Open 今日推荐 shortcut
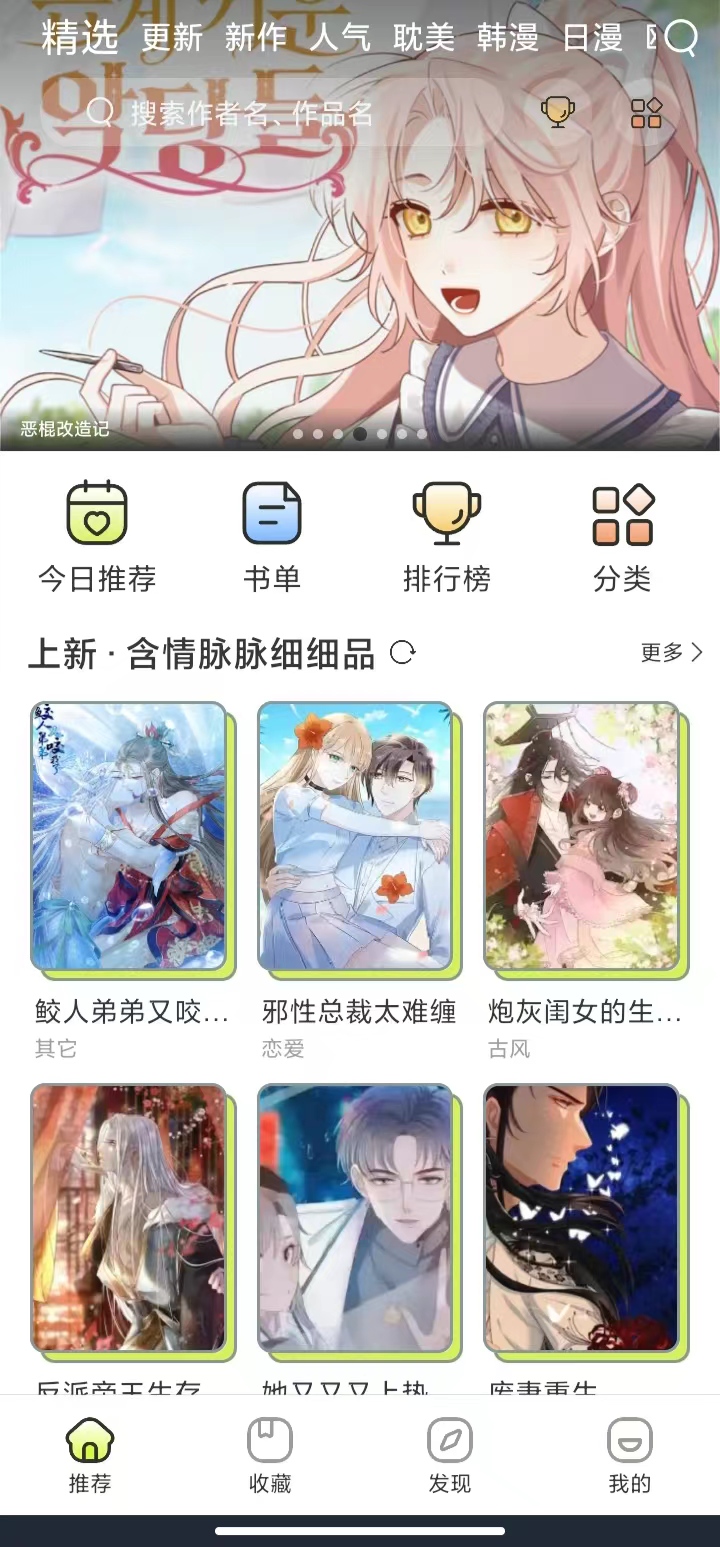This screenshot has width=720, height=1547. (x=97, y=536)
